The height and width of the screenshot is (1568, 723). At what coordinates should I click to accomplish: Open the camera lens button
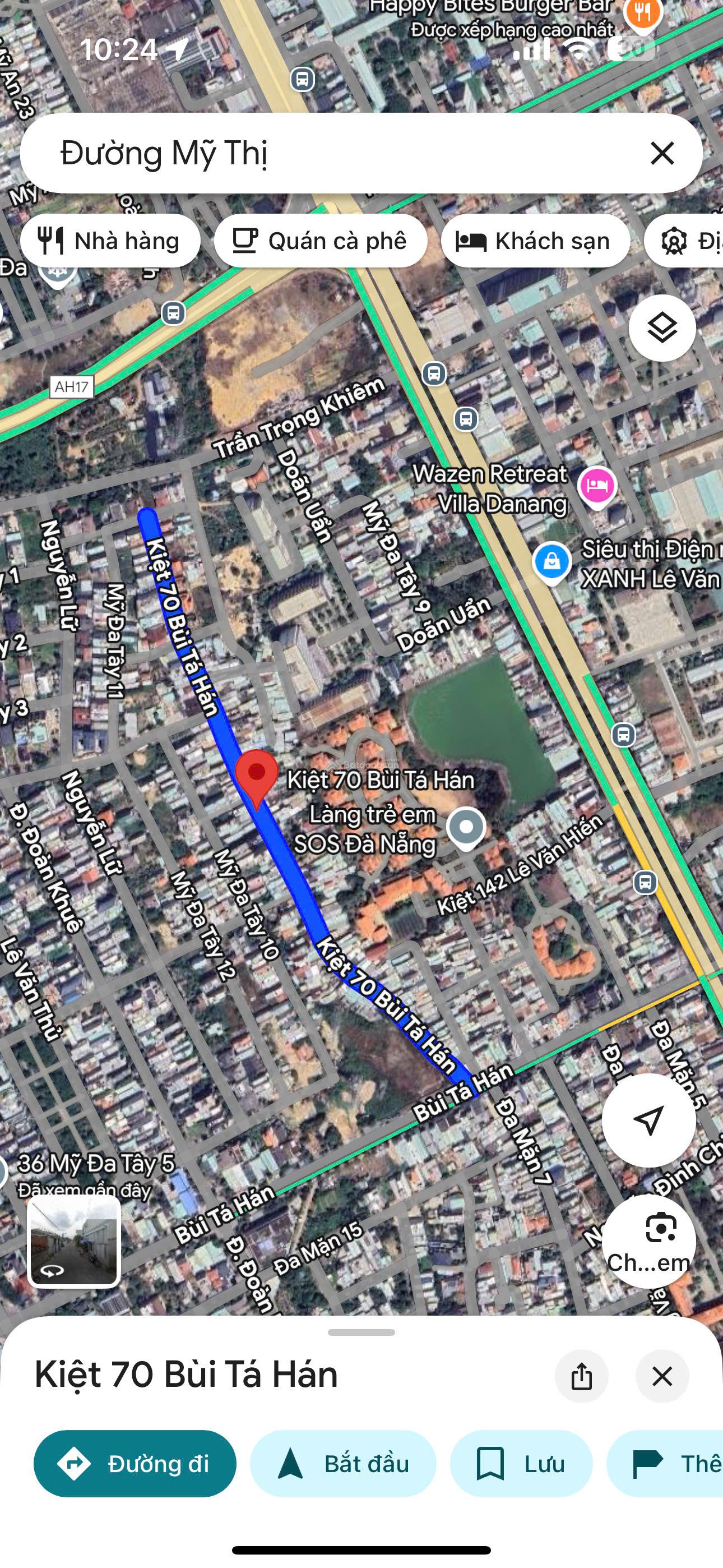pyautogui.click(x=648, y=1240)
